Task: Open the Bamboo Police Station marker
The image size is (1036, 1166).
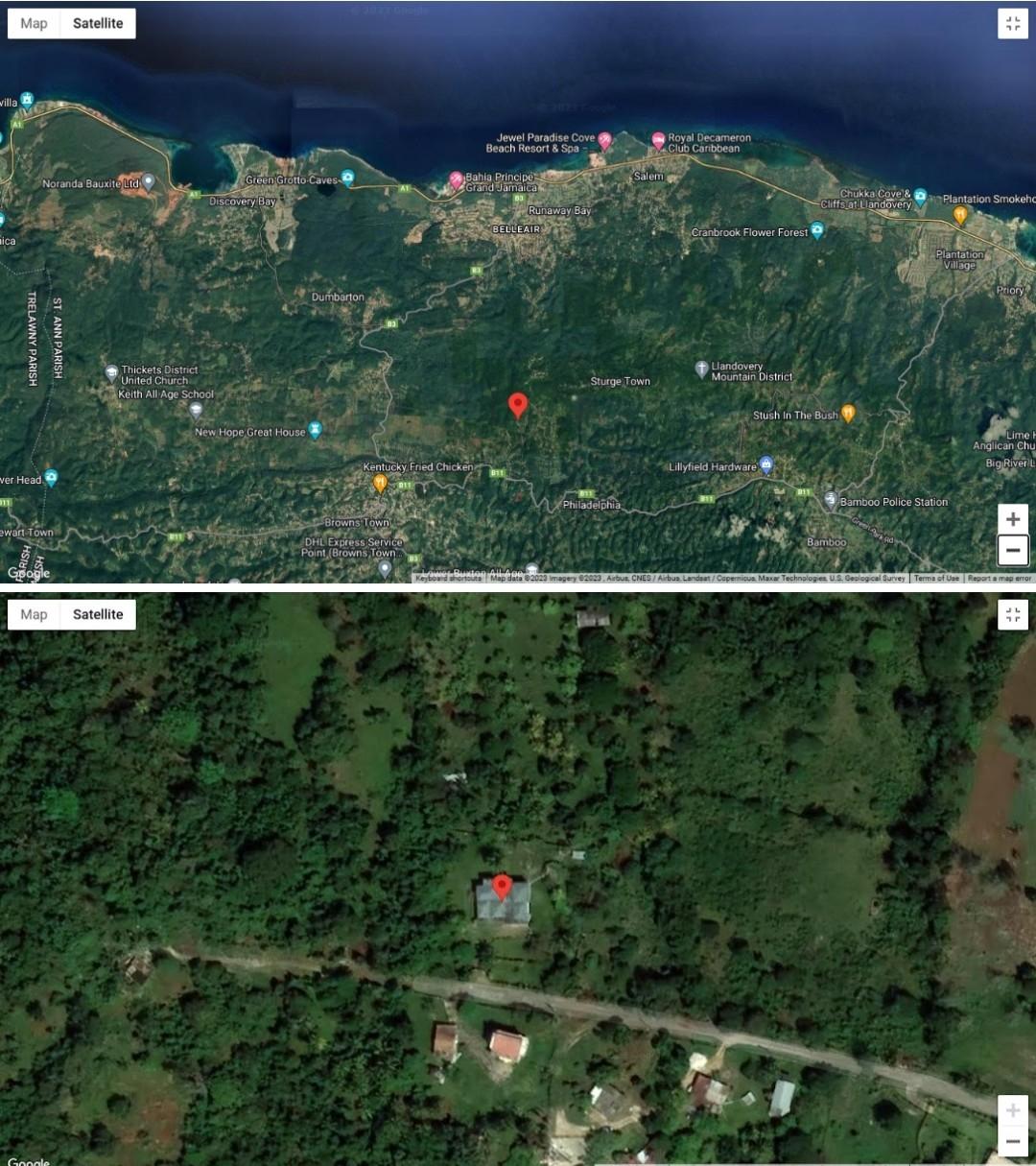Action: point(831,500)
